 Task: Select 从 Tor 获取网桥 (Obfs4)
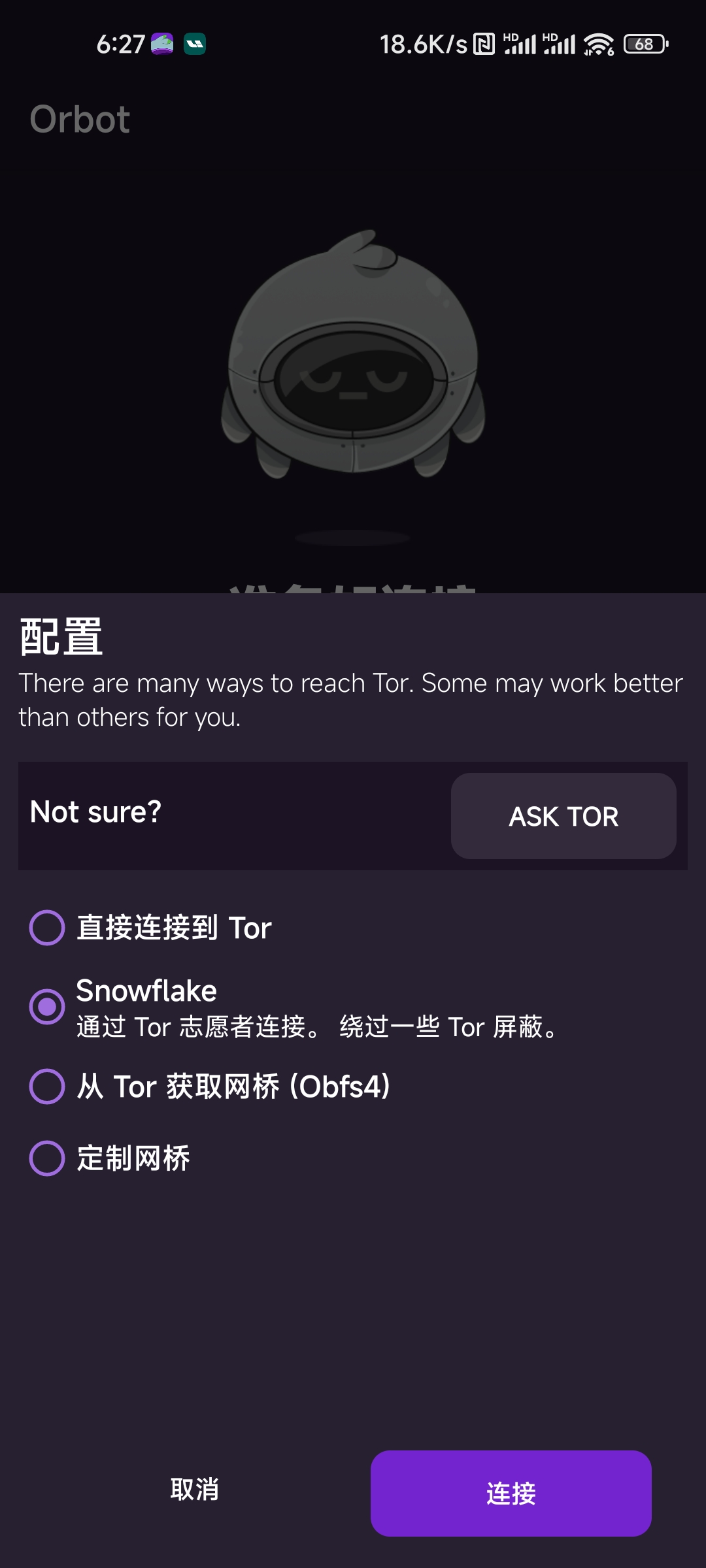tap(47, 1086)
